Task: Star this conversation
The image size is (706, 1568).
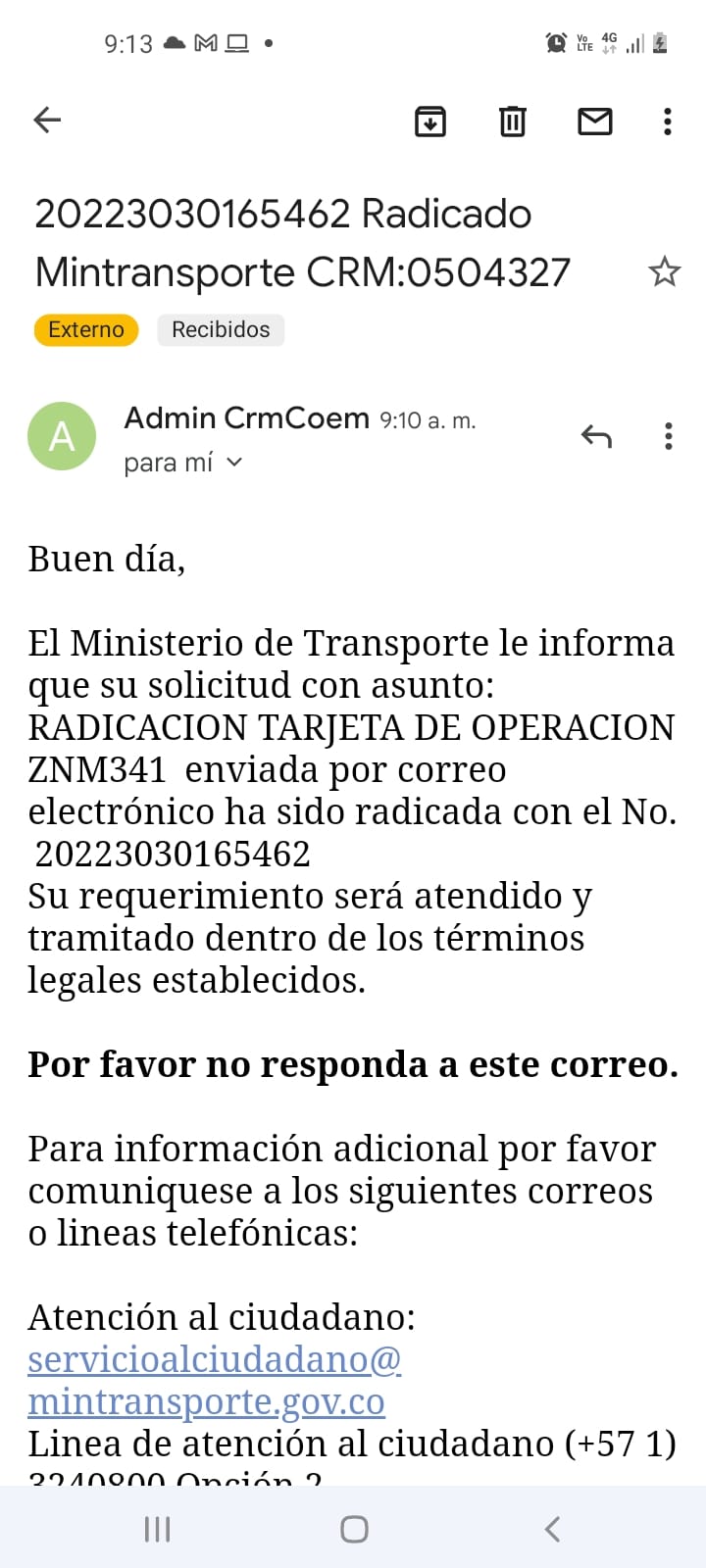Action: [x=664, y=271]
